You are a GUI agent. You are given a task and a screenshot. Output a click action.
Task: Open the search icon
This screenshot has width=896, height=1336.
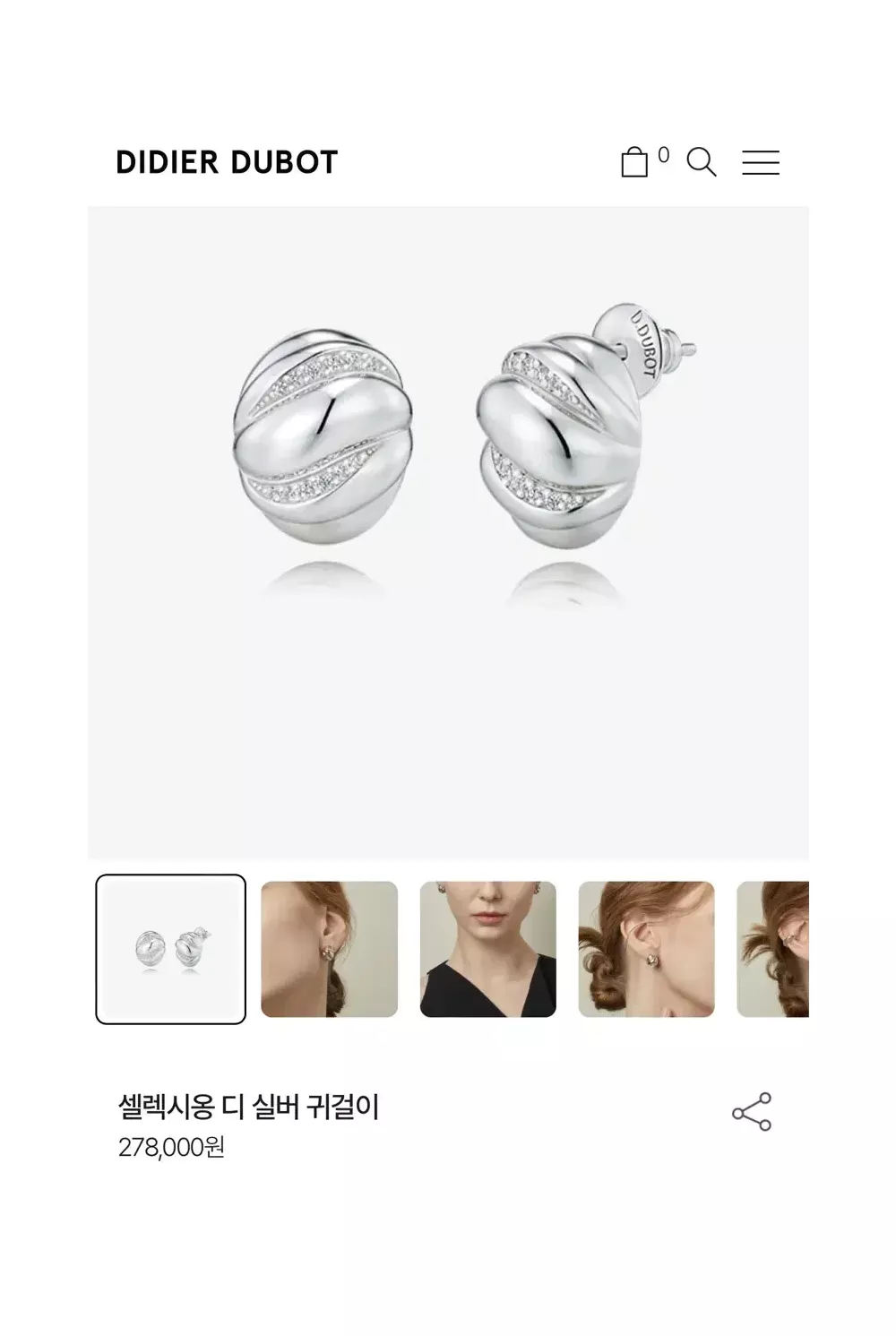701,162
